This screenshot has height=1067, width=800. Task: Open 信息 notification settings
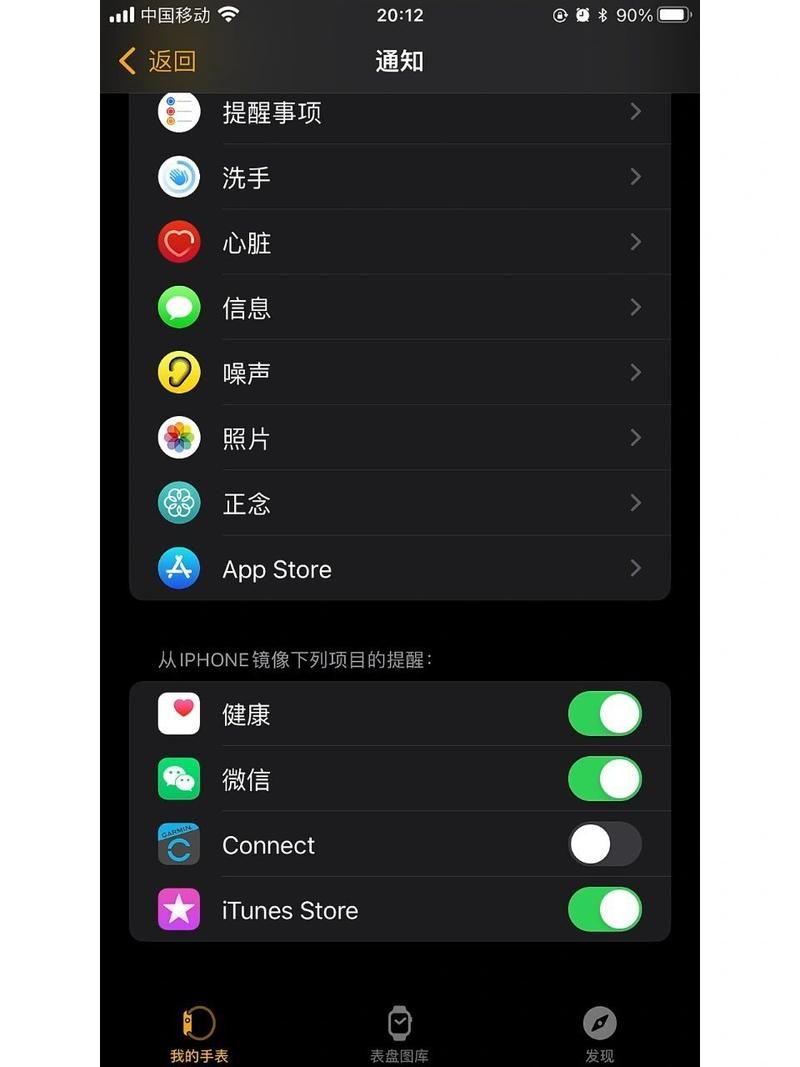point(399,308)
